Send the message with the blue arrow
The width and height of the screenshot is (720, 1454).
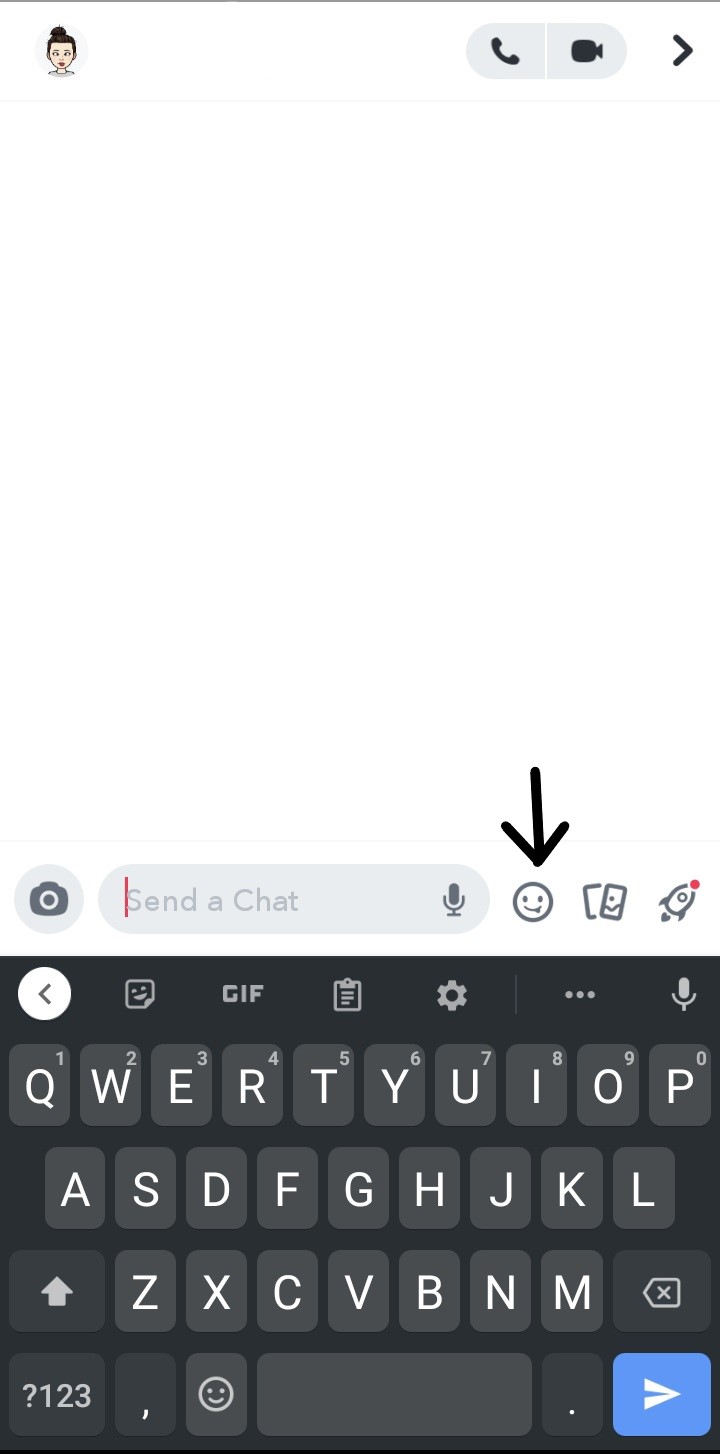pyautogui.click(x=662, y=1394)
